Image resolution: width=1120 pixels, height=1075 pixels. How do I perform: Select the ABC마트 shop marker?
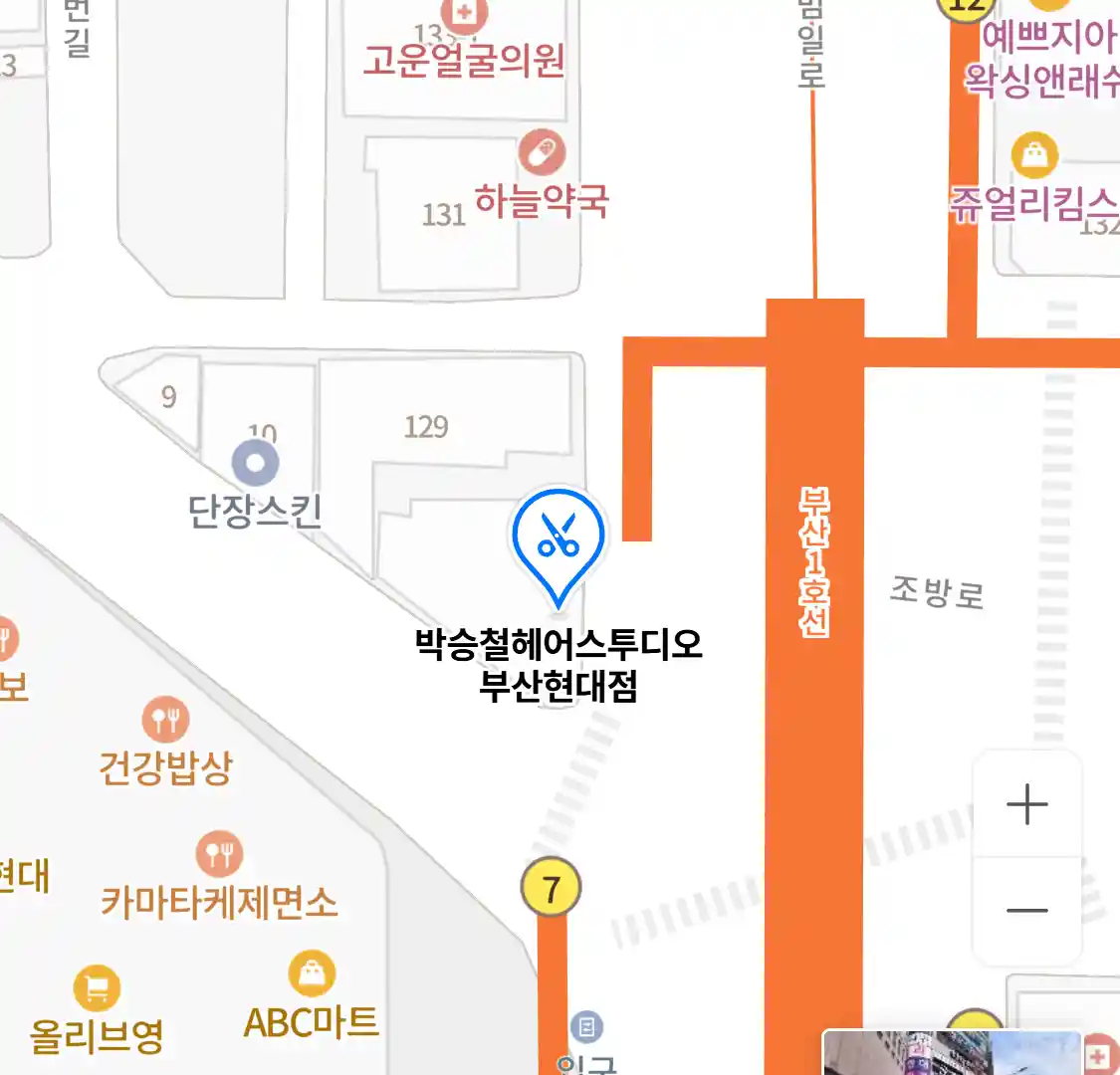tap(312, 973)
